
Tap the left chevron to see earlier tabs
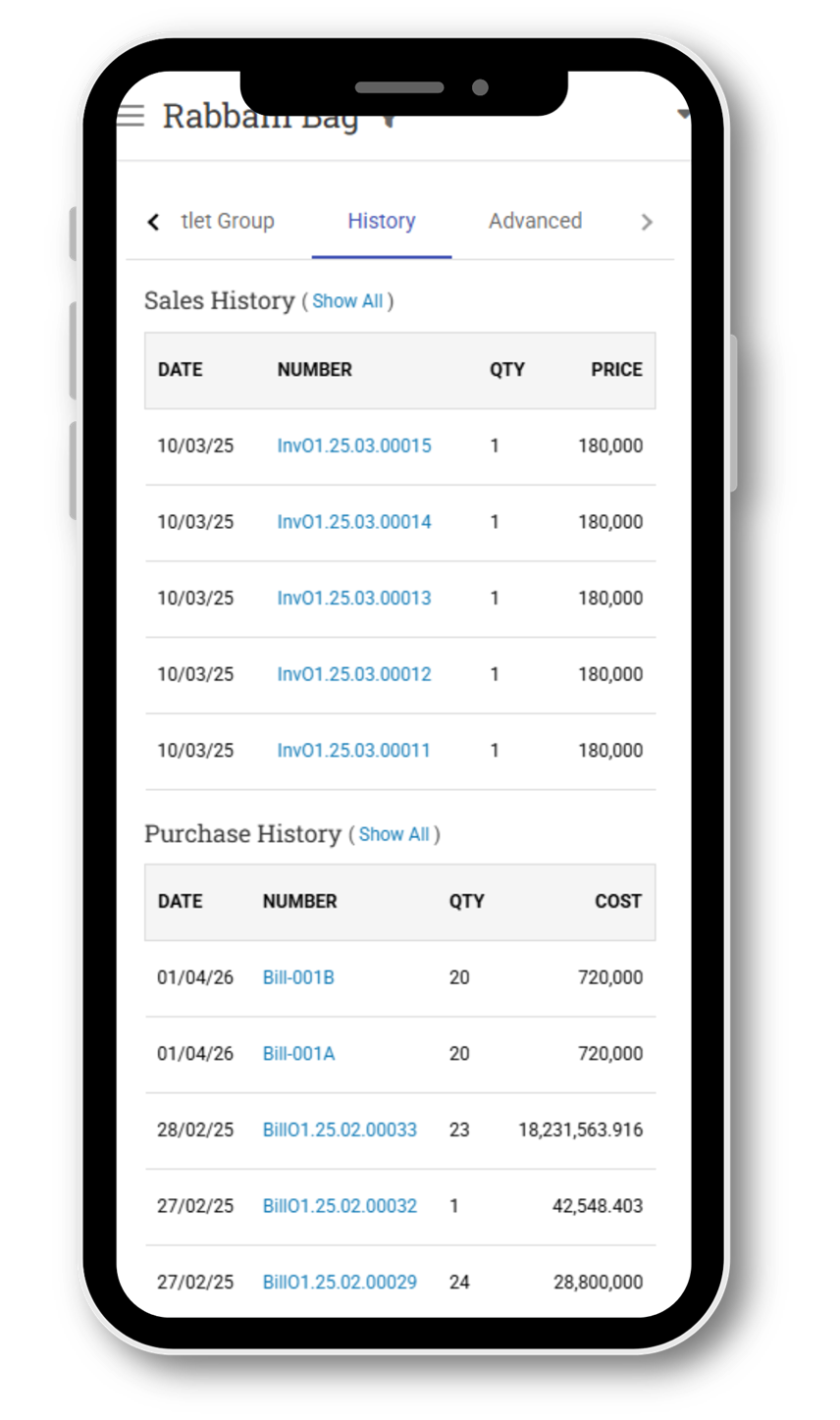tap(154, 222)
